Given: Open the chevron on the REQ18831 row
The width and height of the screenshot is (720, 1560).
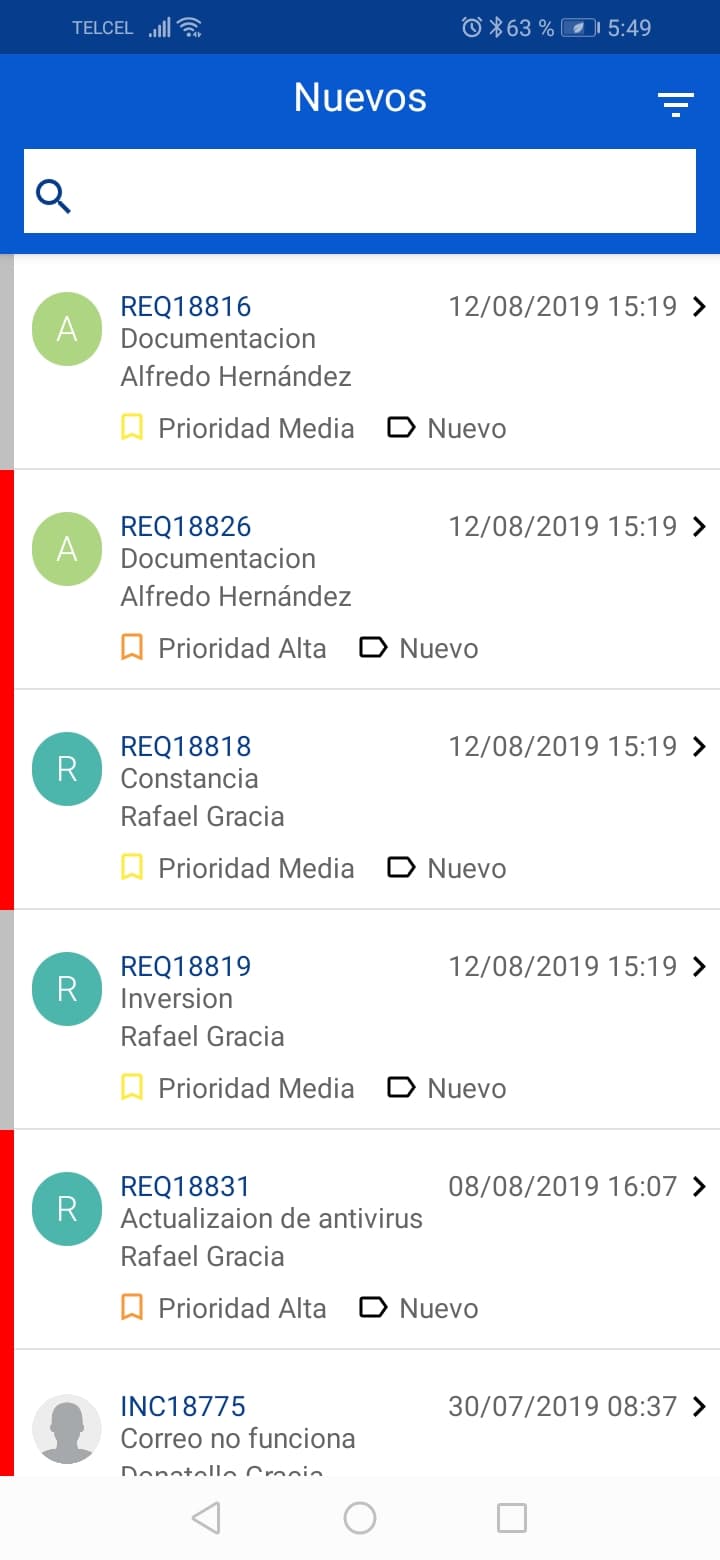Looking at the screenshot, I should 698,1186.
